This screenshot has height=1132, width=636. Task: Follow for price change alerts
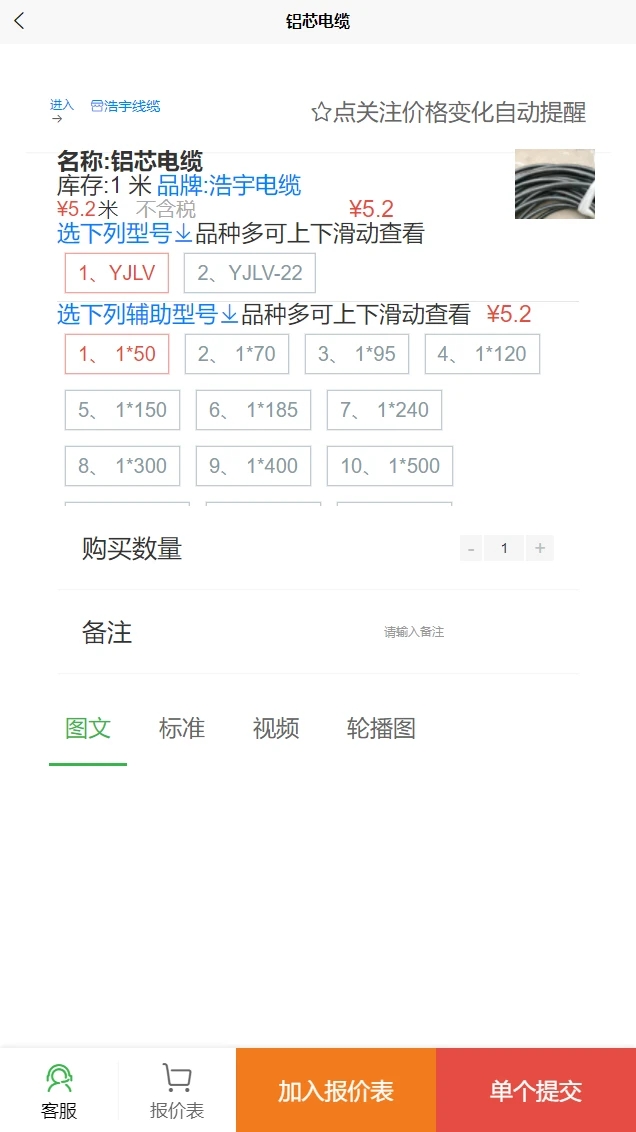[x=448, y=112]
